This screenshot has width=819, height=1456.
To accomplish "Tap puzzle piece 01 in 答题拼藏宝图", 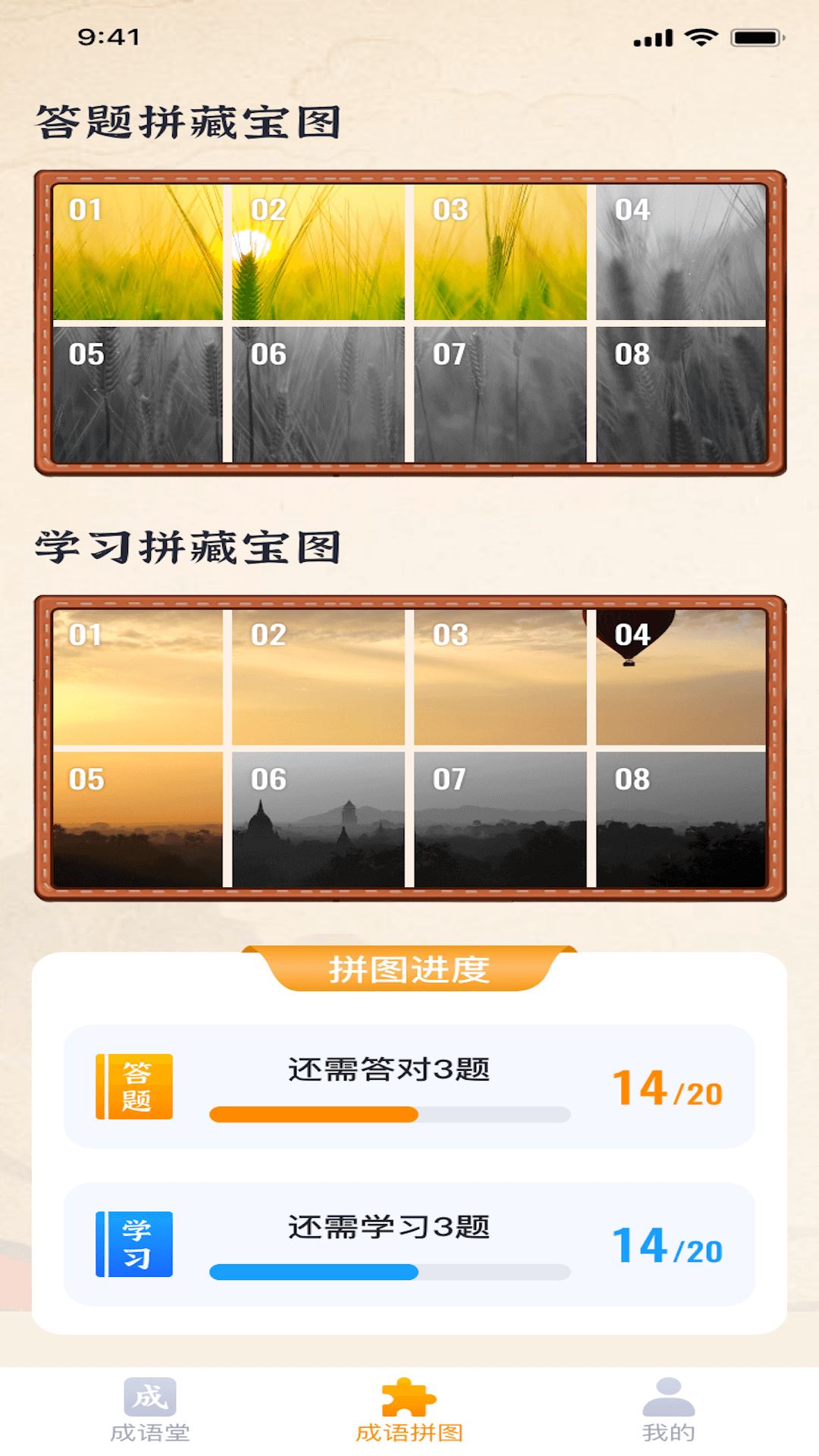I will 138,252.
